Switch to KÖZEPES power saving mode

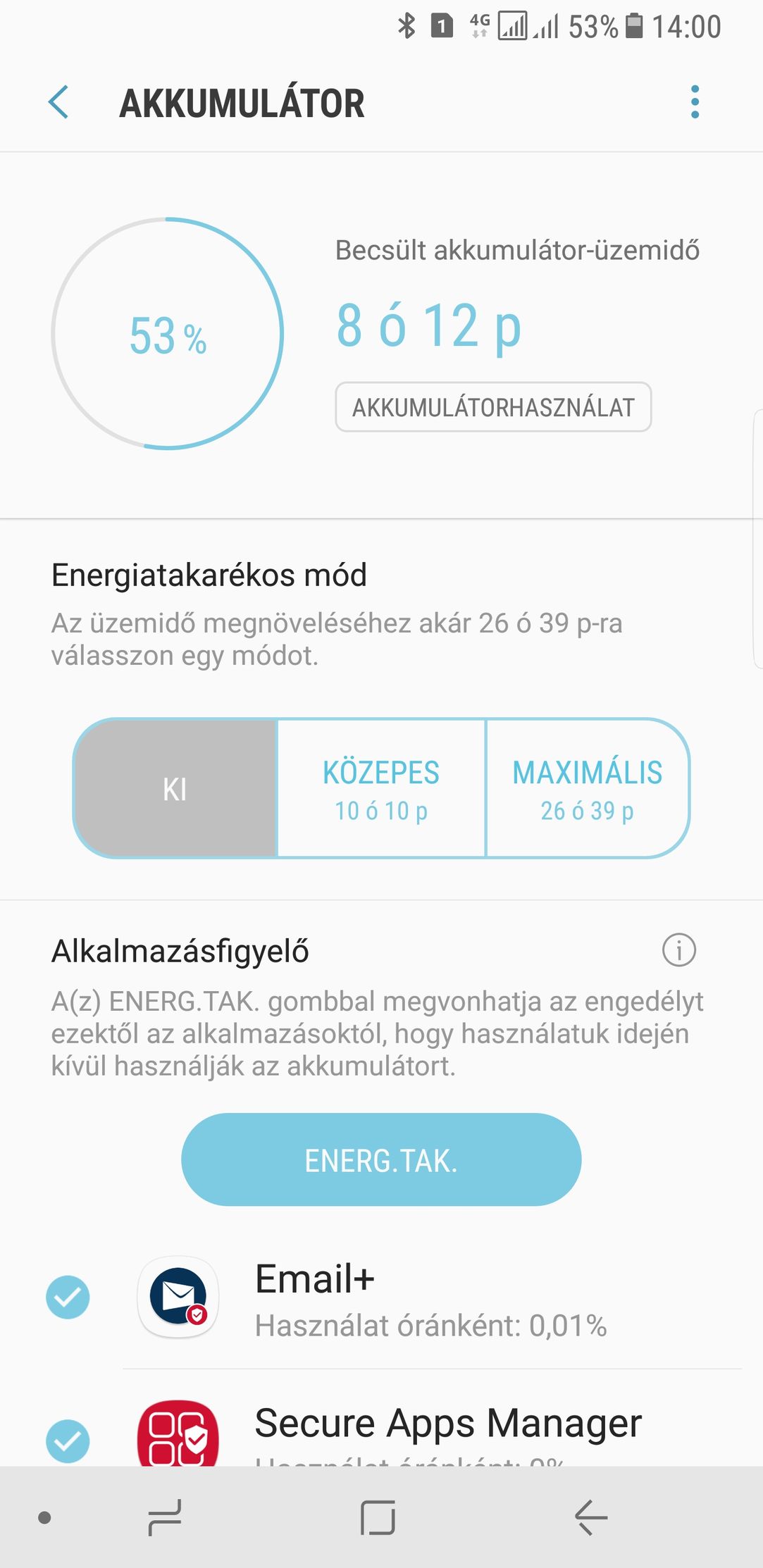(381, 788)
